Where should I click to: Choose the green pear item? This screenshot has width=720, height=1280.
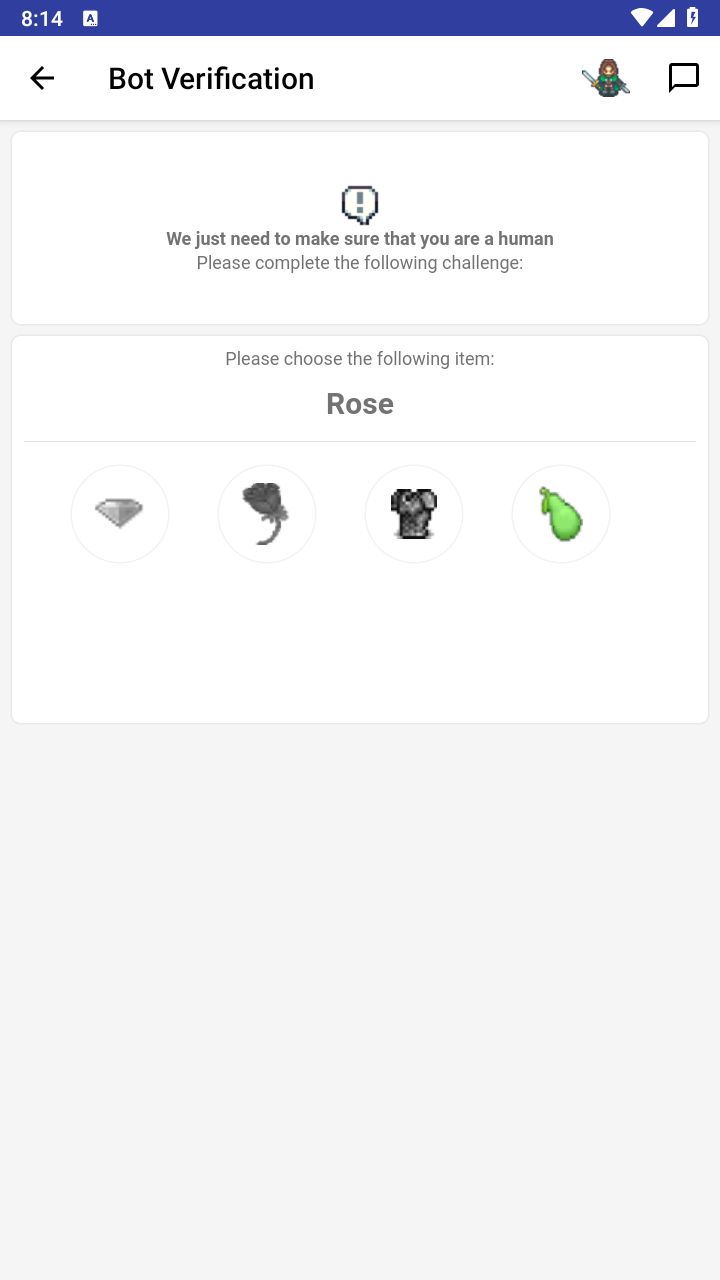pyautogui.click(x=561, y=514)
